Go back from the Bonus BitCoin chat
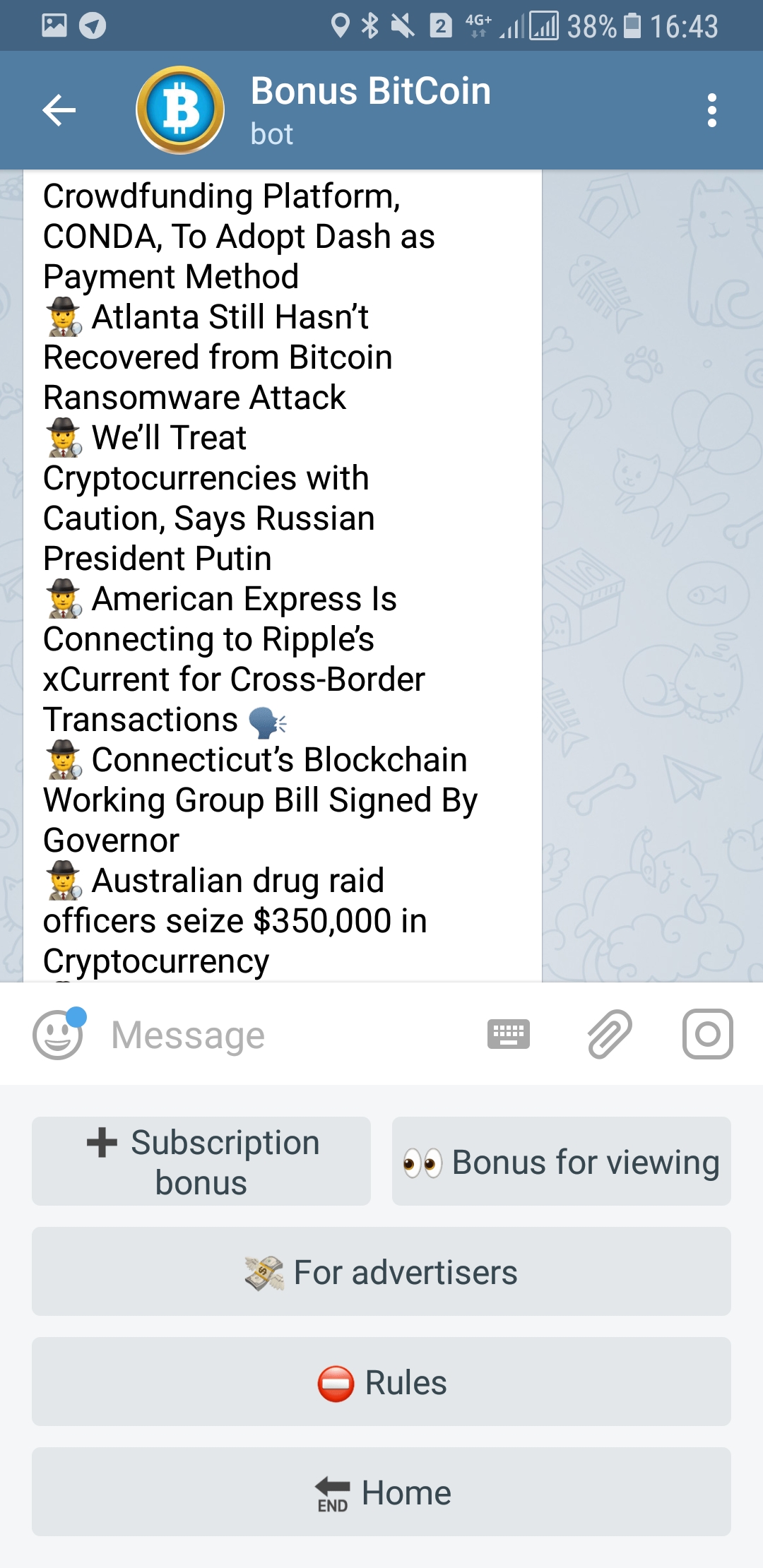Viewport: 763px width, 1568px height. 59,110
